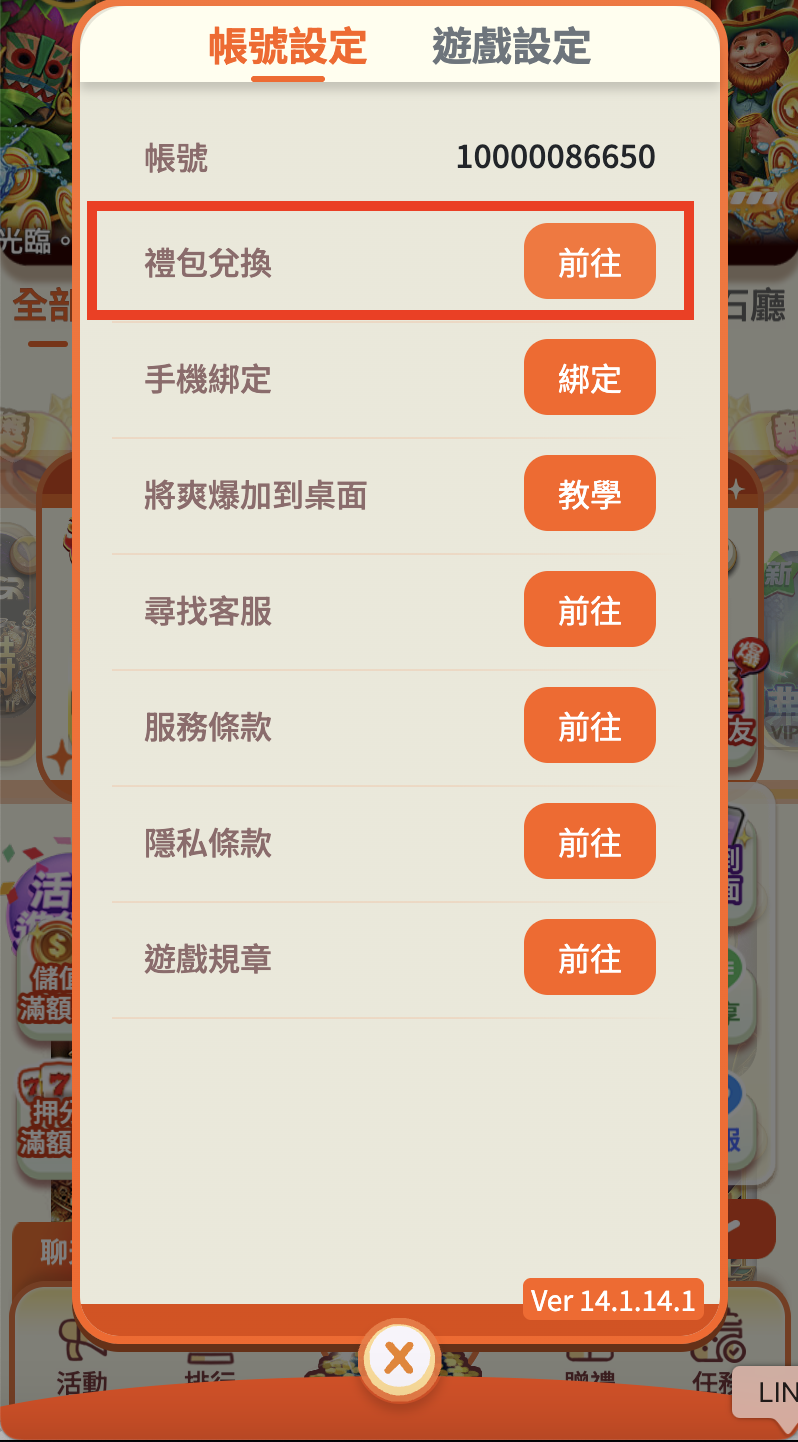
Task: View 隱私條款 using the 前往 button
Action: click(x=589, y=842)
